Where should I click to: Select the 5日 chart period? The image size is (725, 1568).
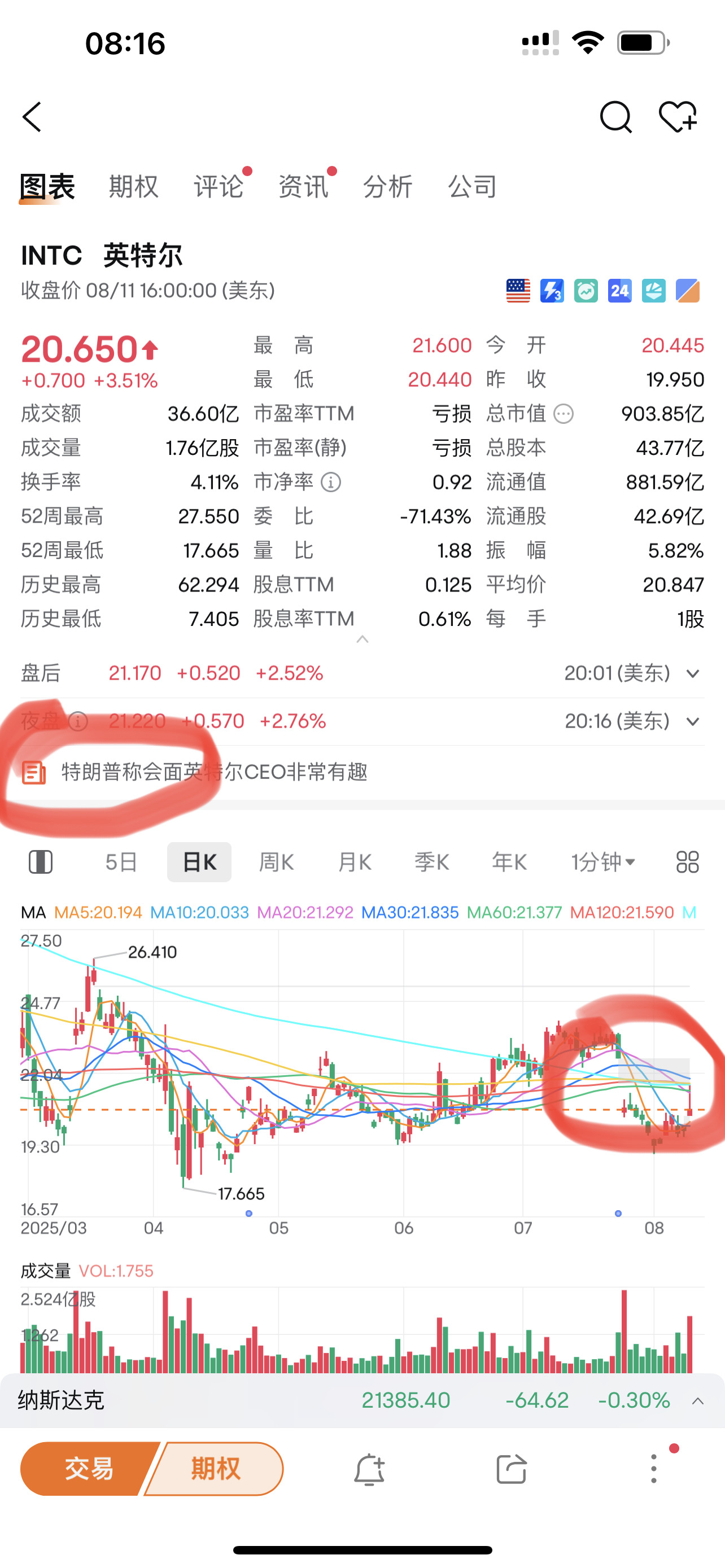(x=121, y=862)
